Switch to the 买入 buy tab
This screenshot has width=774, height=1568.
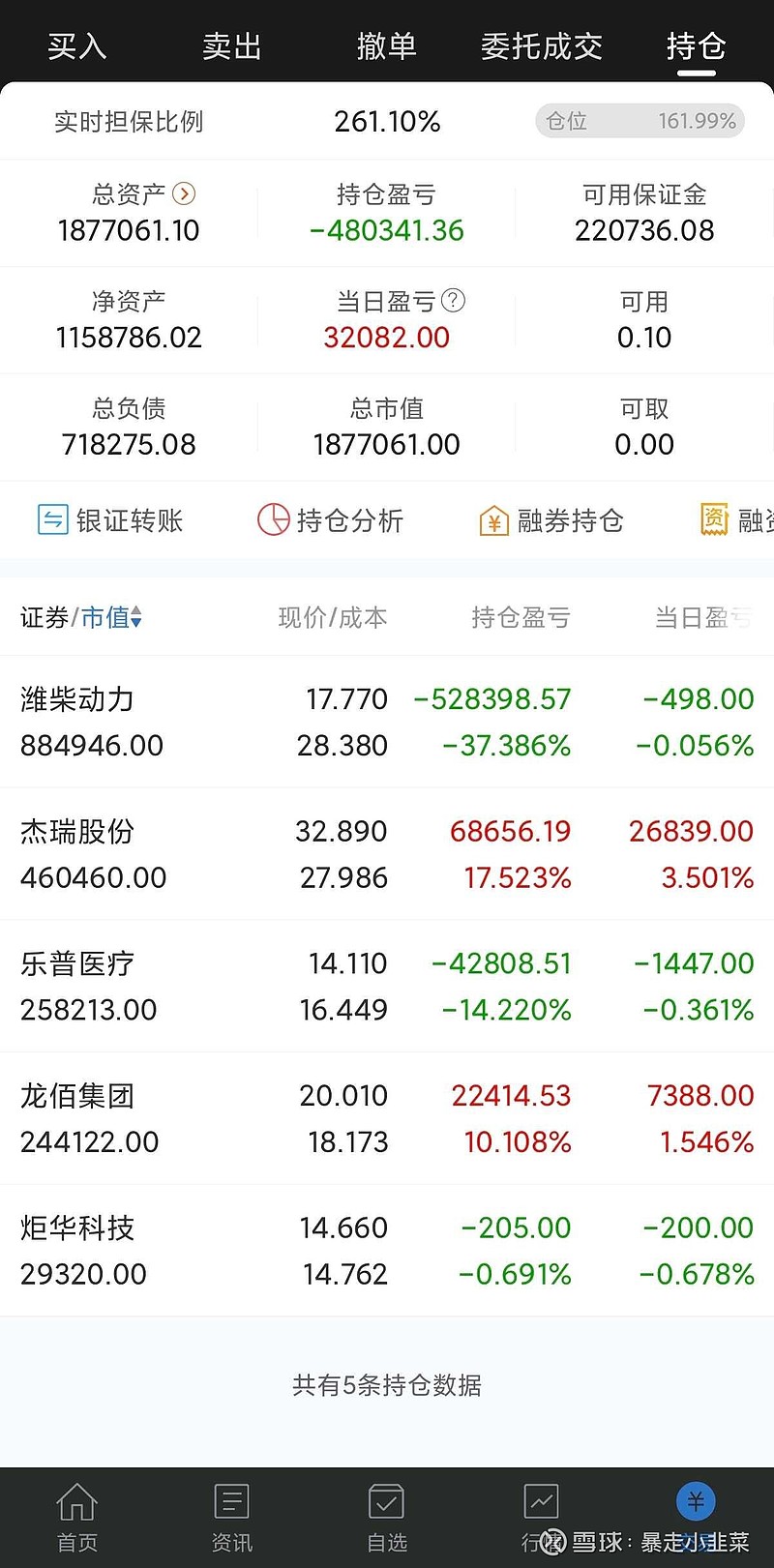point(76,45)
